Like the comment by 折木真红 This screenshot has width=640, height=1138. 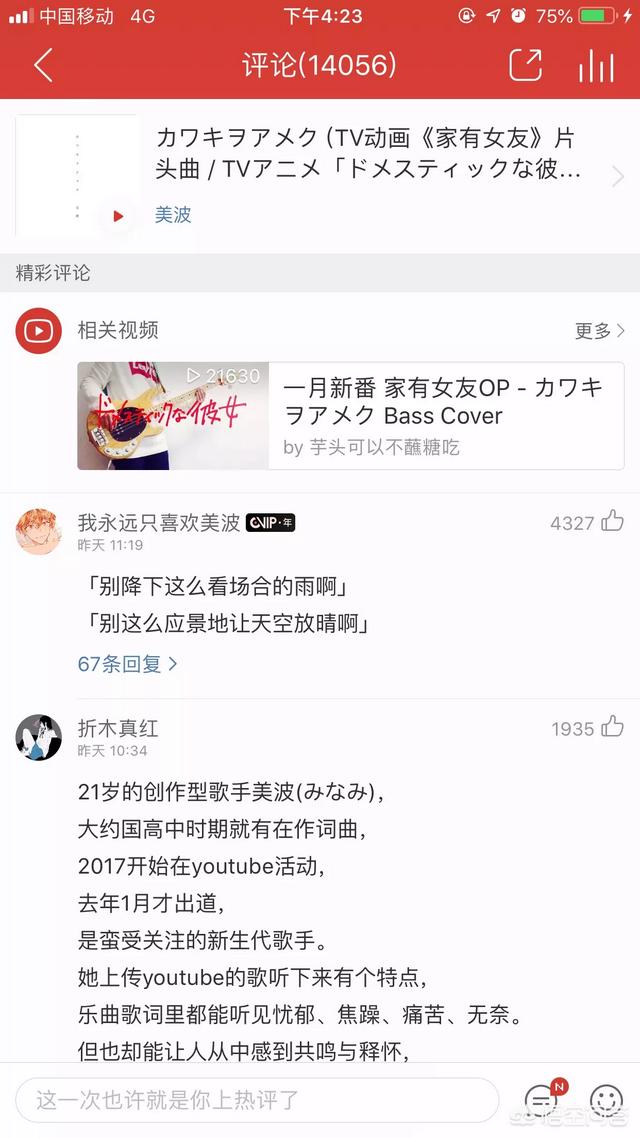pyautogui.click(x=612, y=727)
